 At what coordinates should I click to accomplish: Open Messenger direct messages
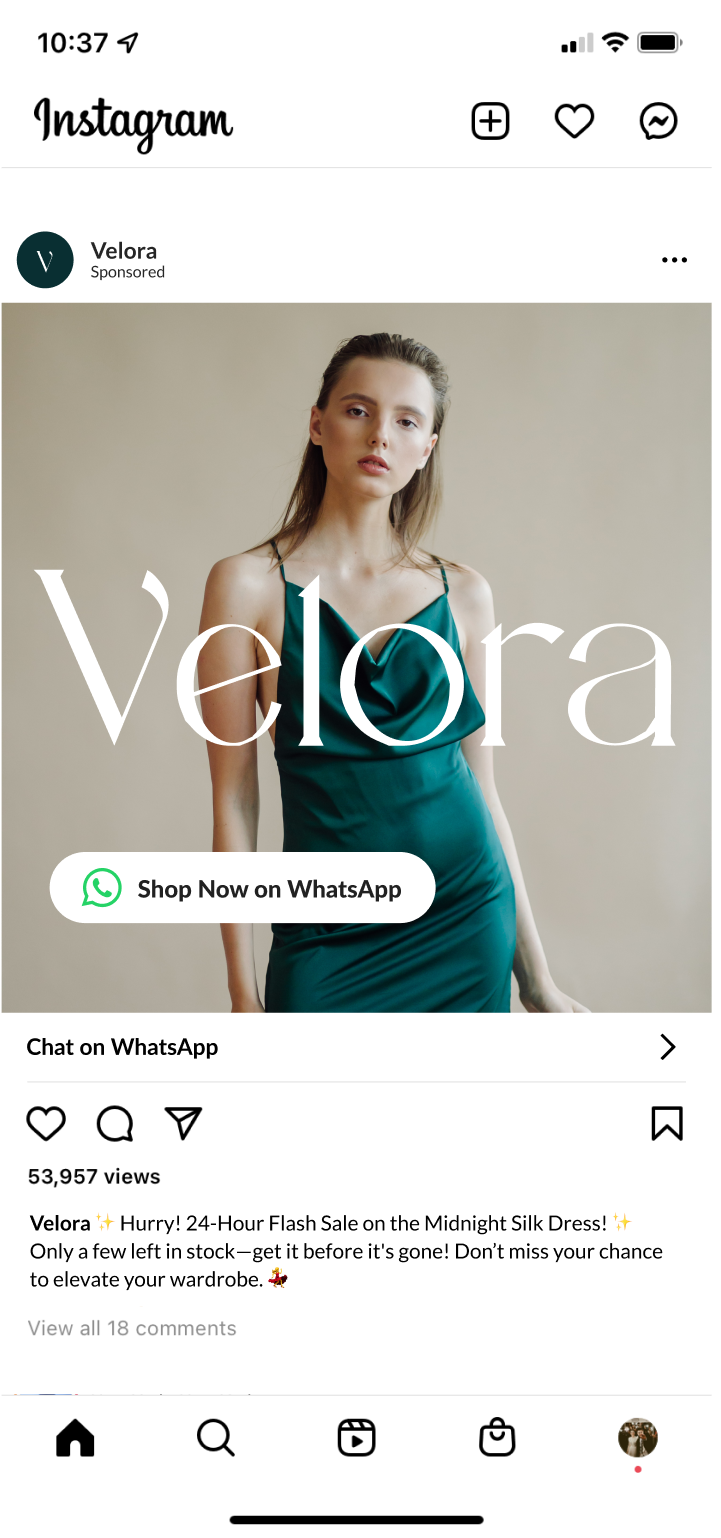[658, 122]
